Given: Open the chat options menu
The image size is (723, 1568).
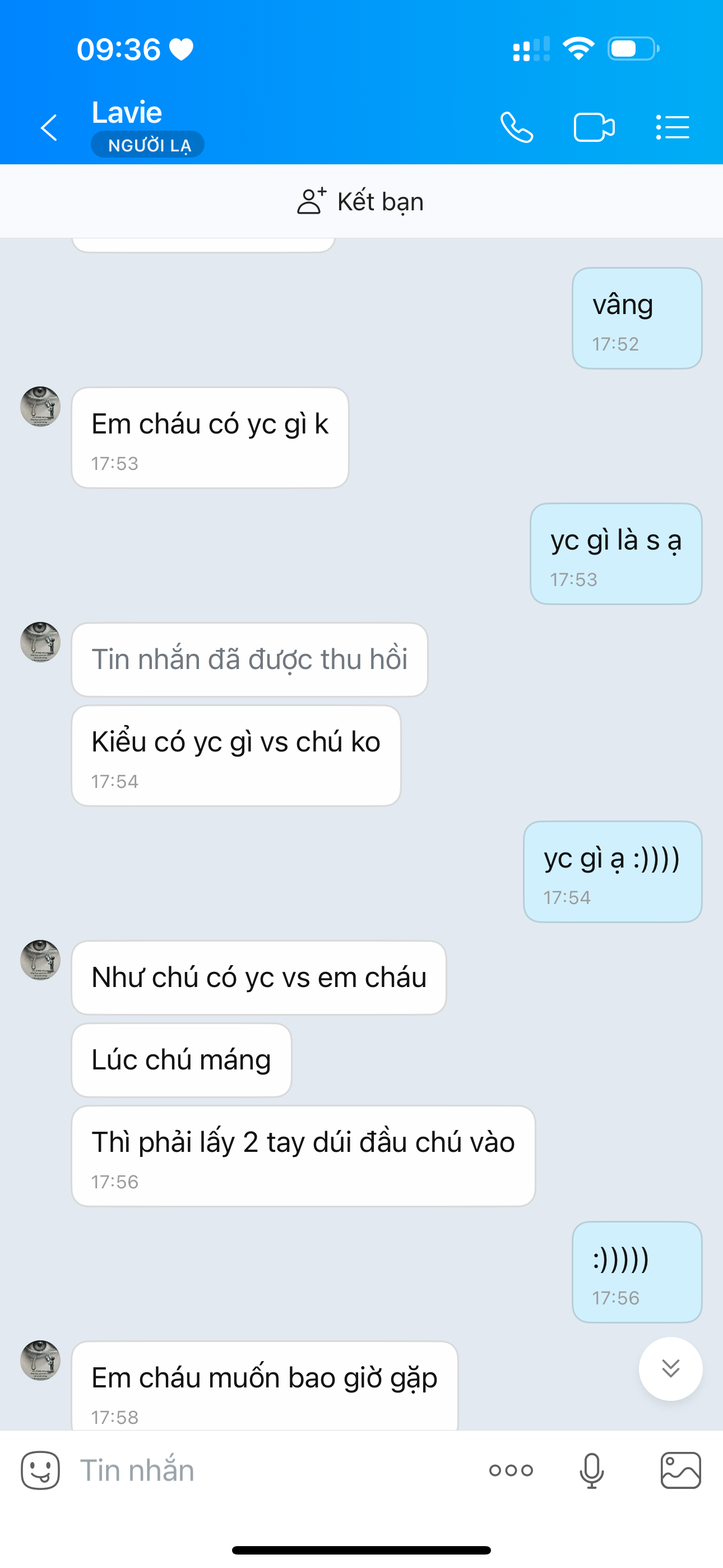Looking at the screenshot, I should (x=673, y=128).
